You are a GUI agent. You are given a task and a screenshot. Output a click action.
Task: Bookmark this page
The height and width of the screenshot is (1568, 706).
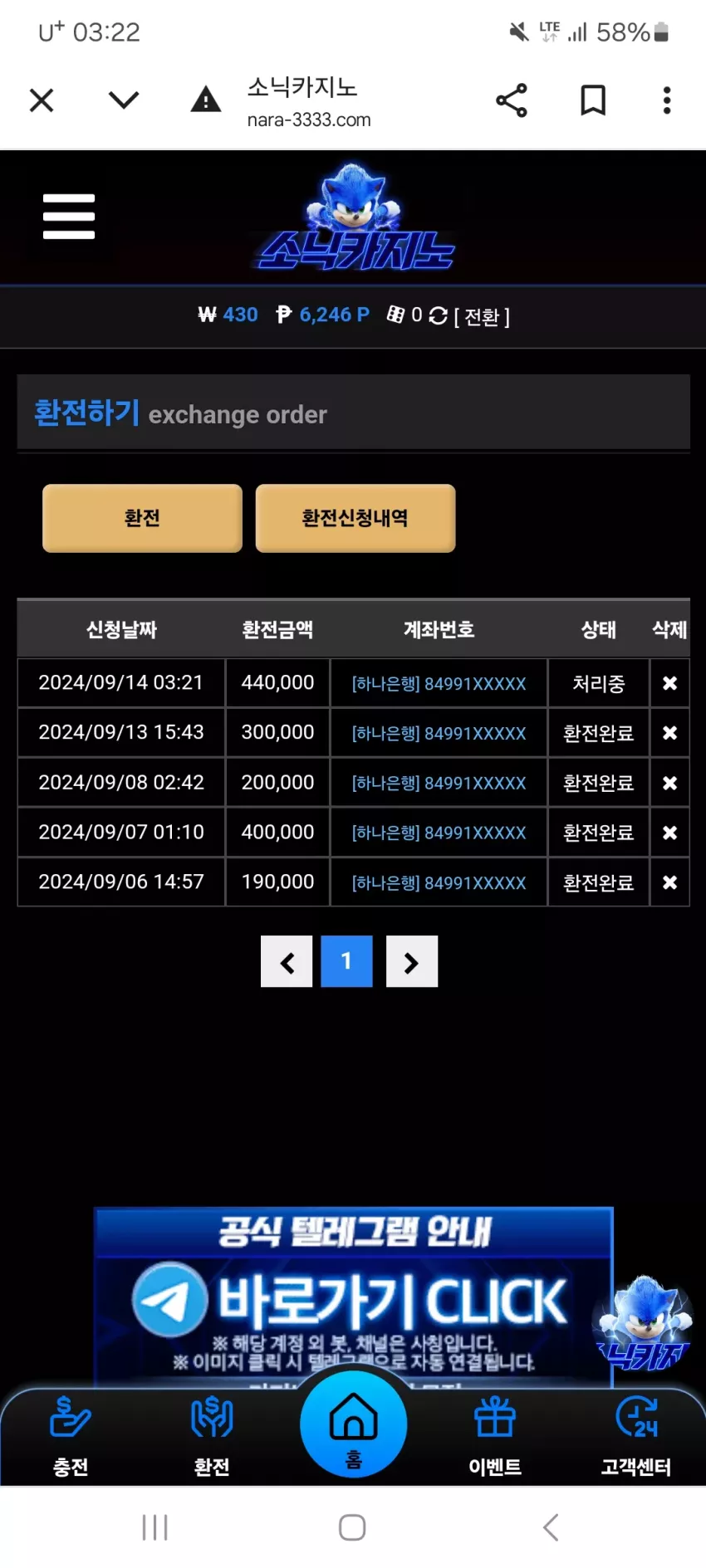[593, 100]
